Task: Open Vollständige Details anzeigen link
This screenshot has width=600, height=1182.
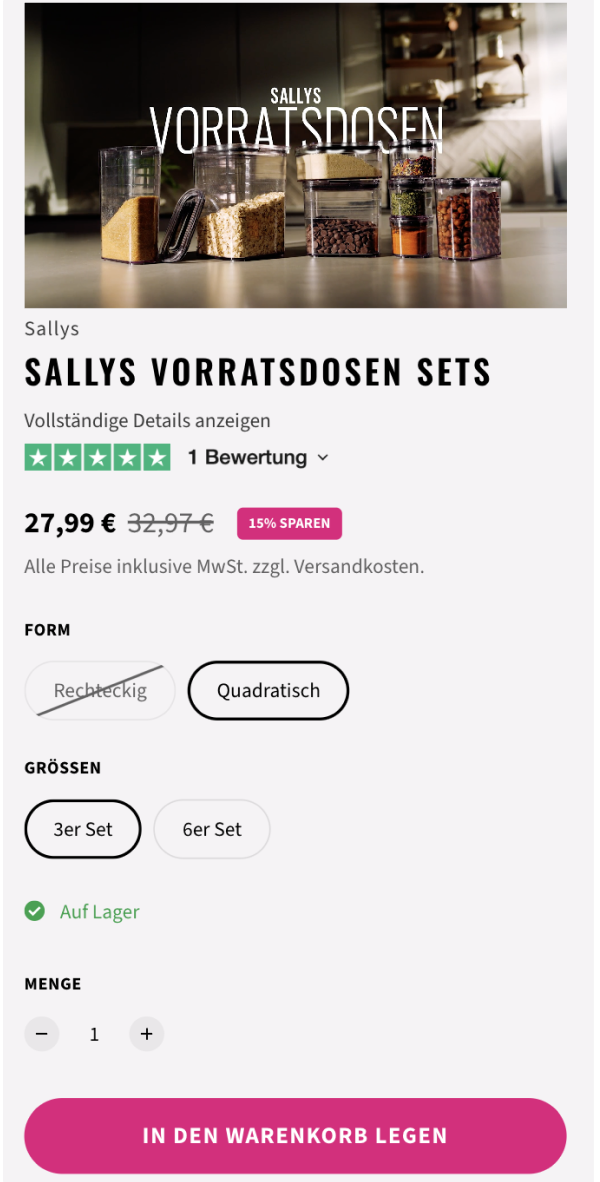Action: pos(147,421)
